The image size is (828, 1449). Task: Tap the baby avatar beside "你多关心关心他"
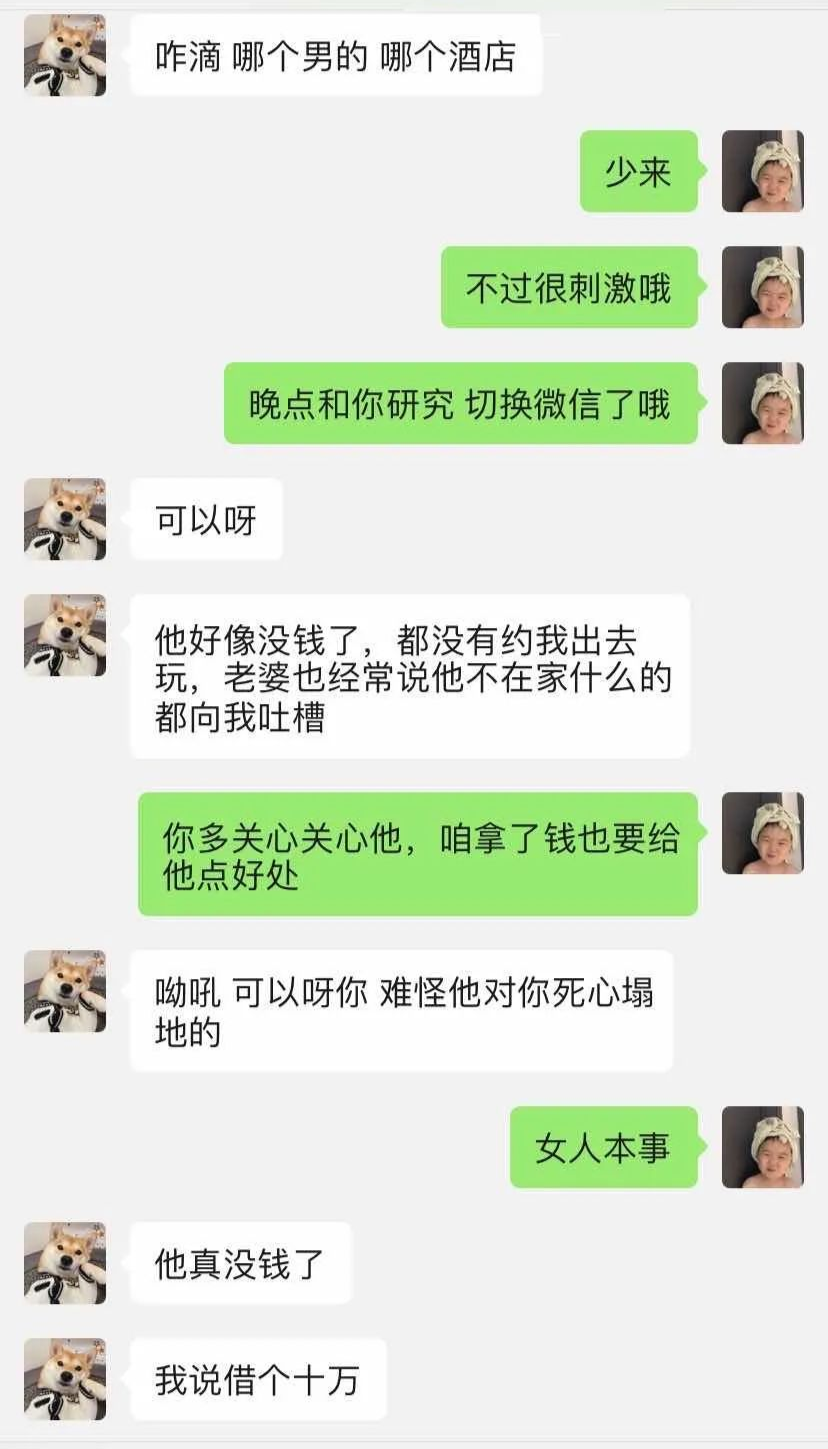(762, 833)
